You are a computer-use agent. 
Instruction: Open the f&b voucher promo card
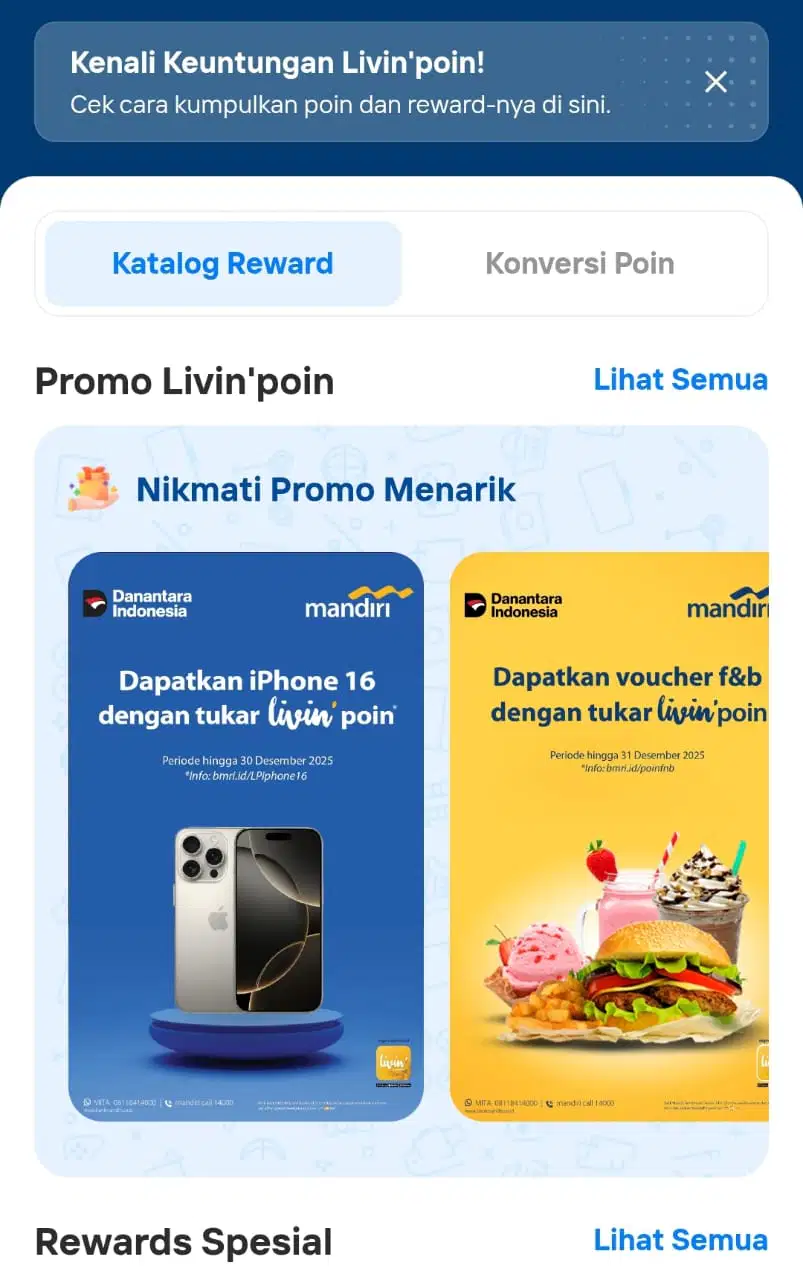click(x=609, y=836)
